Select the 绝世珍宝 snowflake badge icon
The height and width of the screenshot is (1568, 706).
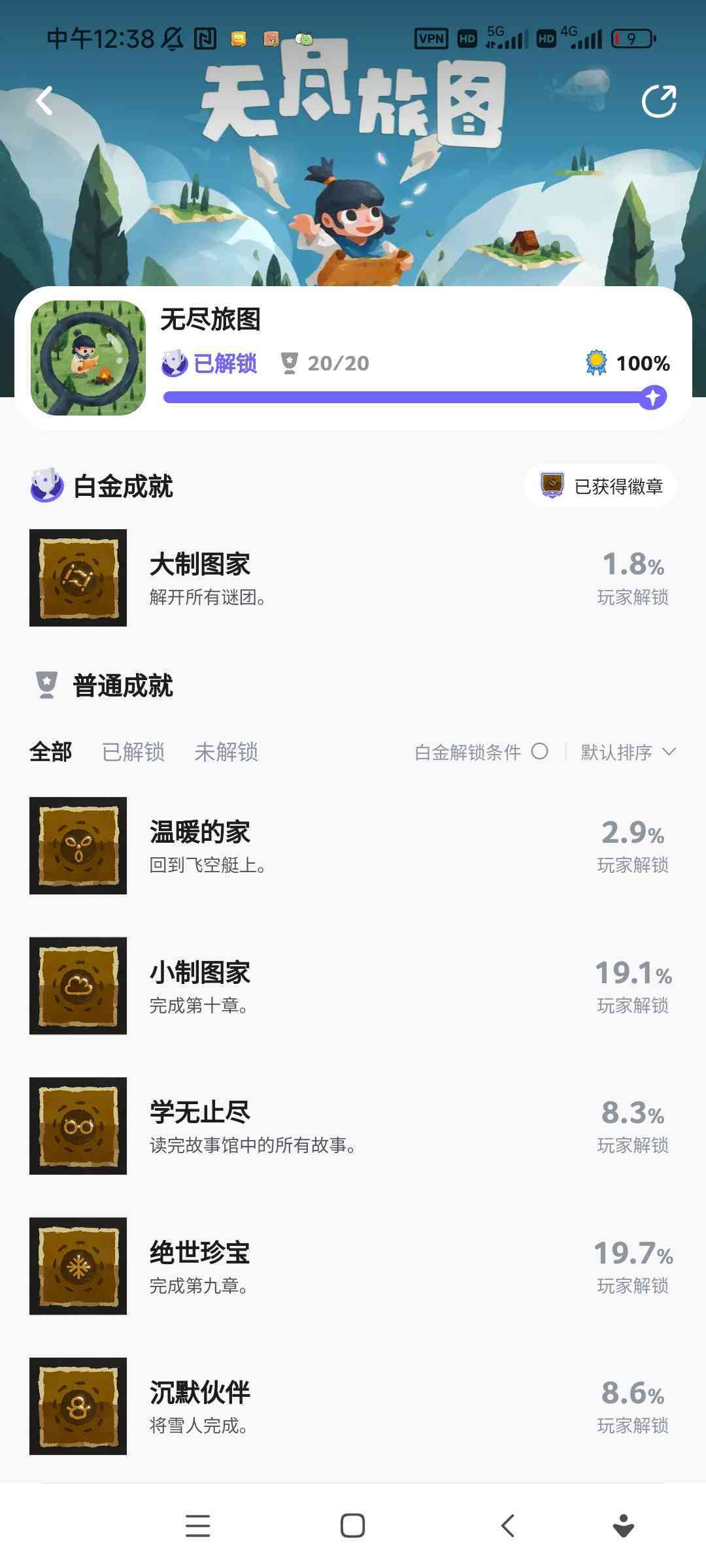click(x=78, y=1266)
